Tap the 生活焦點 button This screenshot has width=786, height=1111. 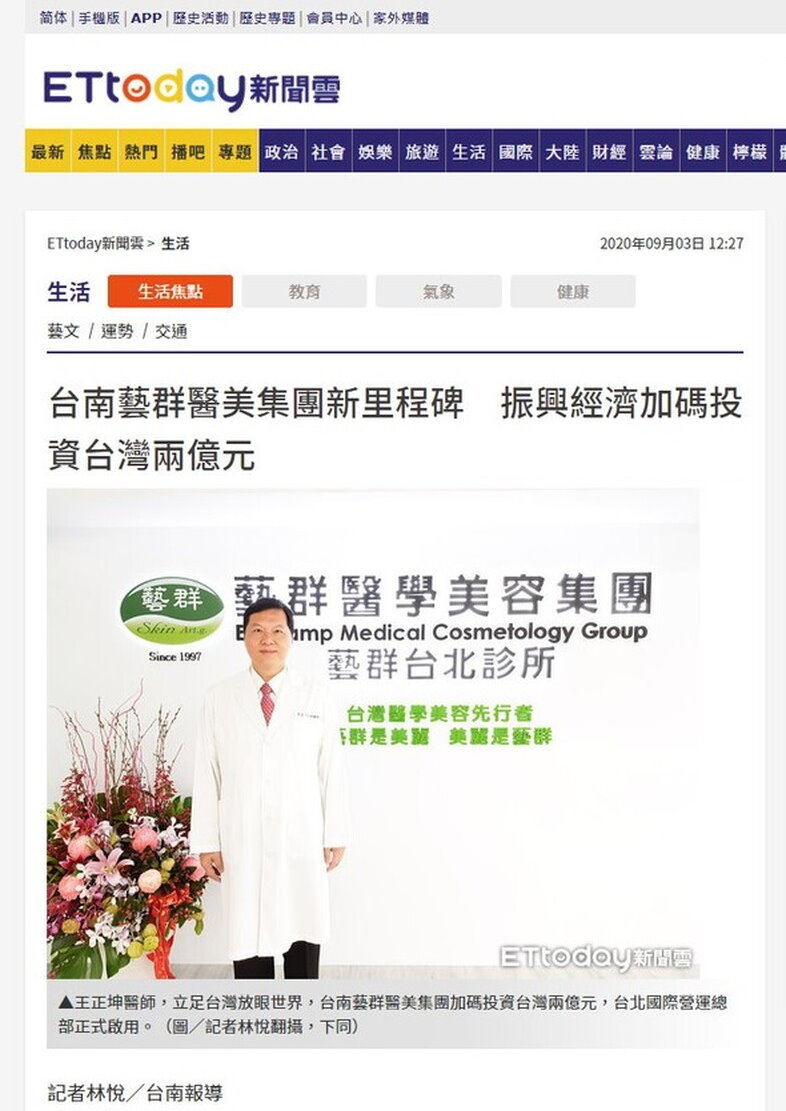(170, 292)
